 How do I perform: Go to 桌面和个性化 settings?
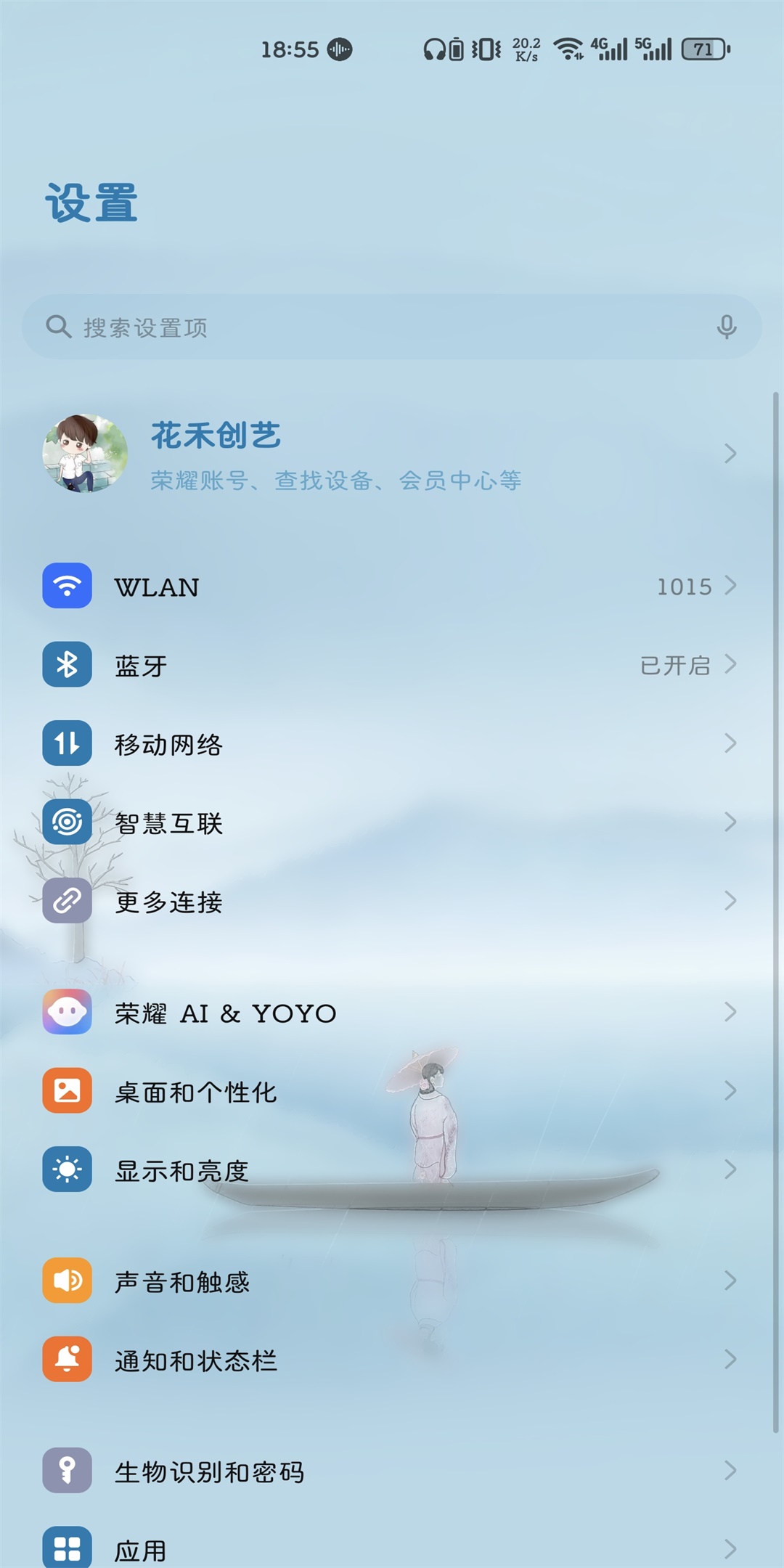coord(392,1091)
